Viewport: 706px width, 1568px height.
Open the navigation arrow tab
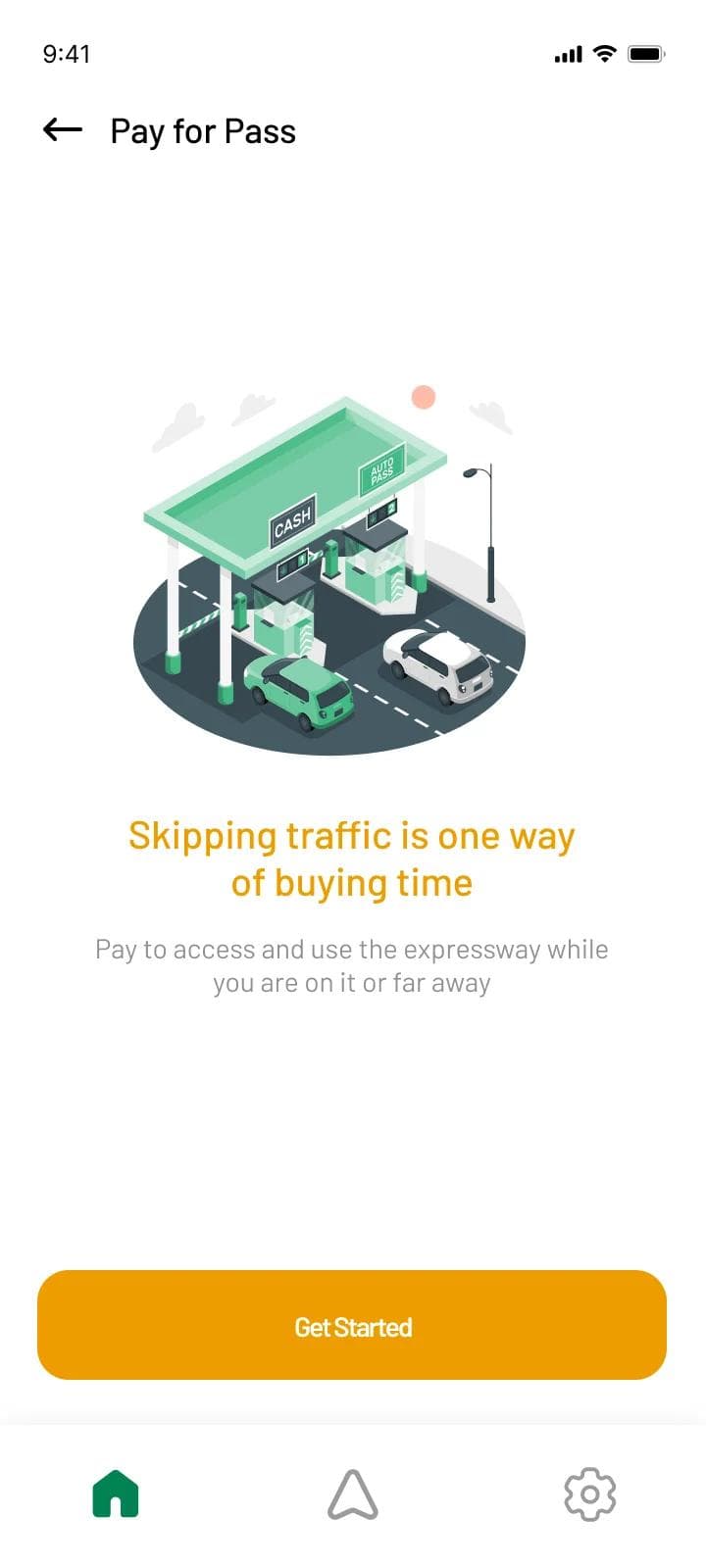[353, 1494]
